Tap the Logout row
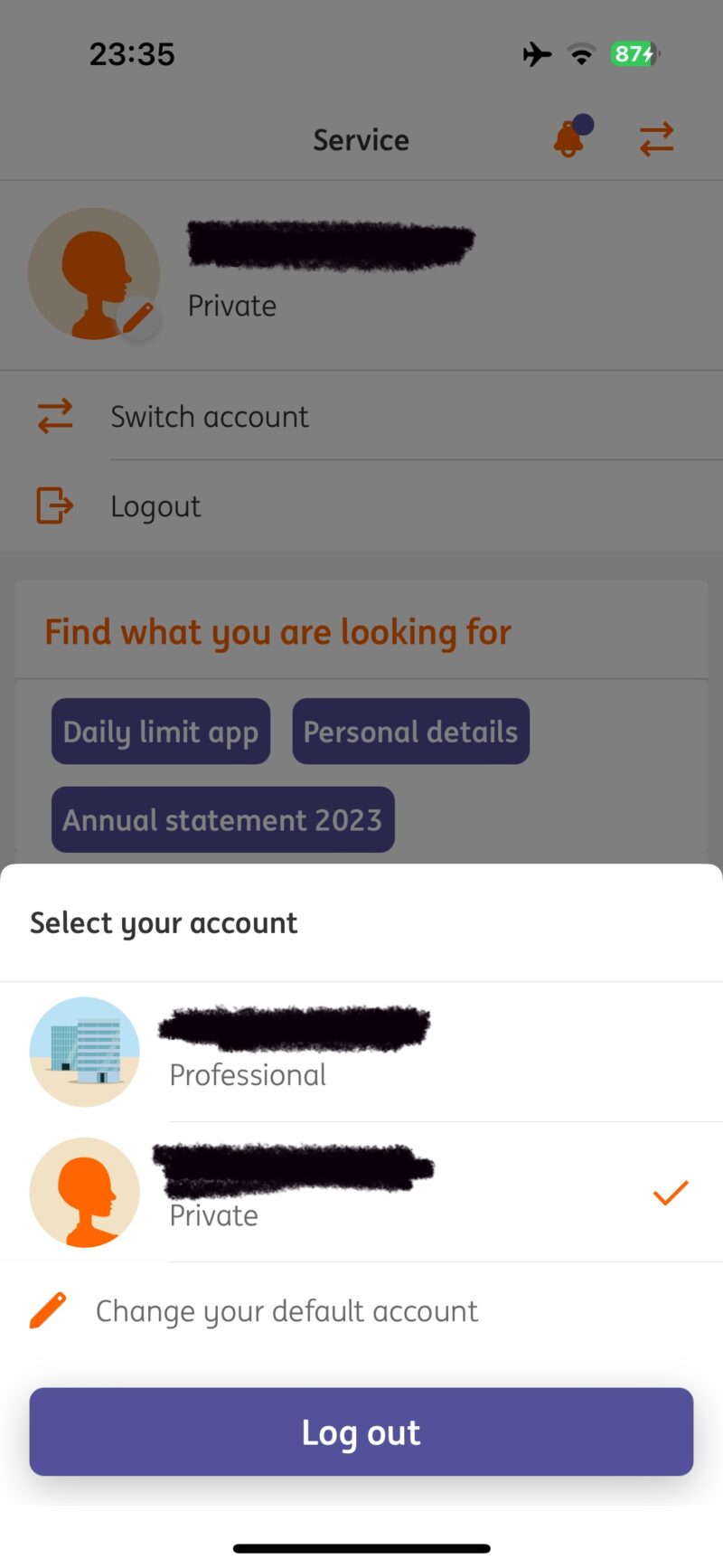The width and height of the screenshot is (723, 1568). [361, 505]
